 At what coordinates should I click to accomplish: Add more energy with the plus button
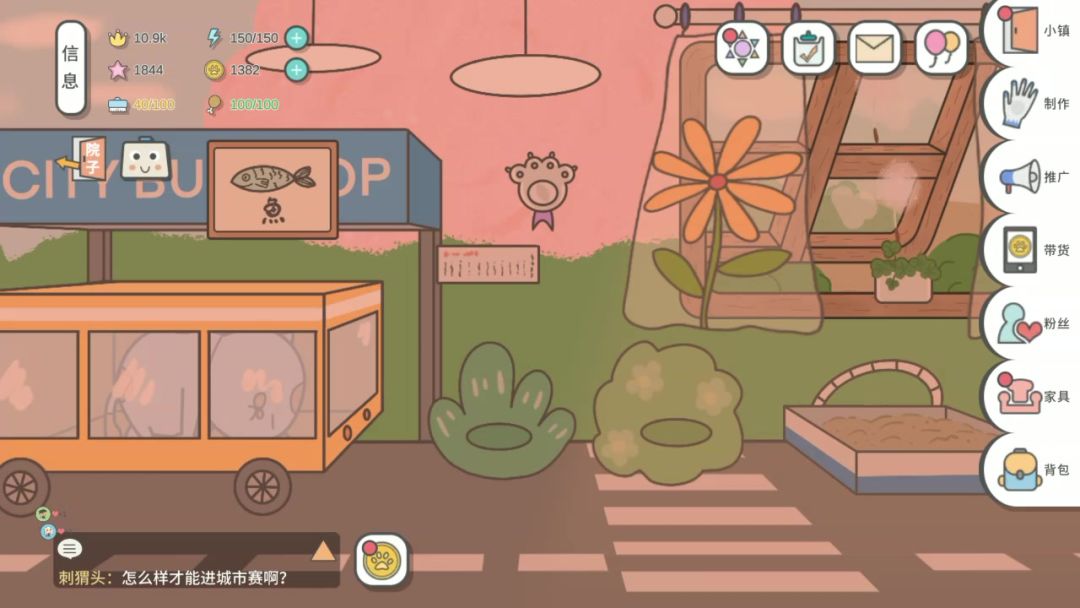point(296,38)
